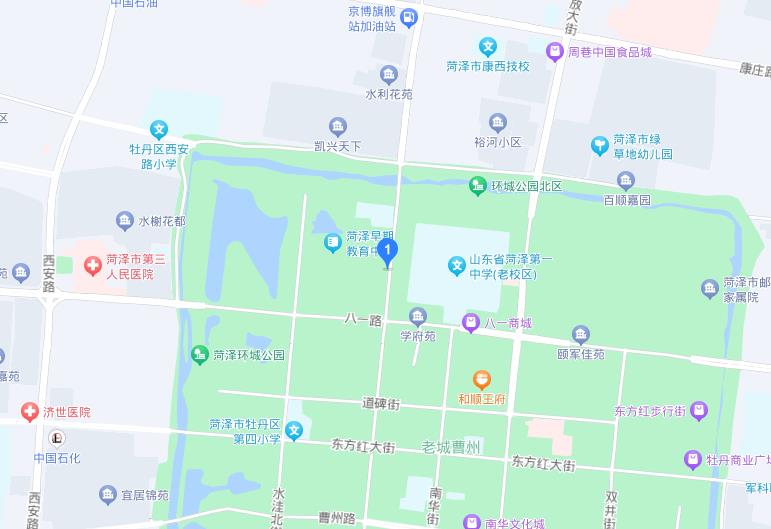This screenshot has height=529, width=771.
Task: Open the 凯兴天下 residential marker
Action: 338,126
